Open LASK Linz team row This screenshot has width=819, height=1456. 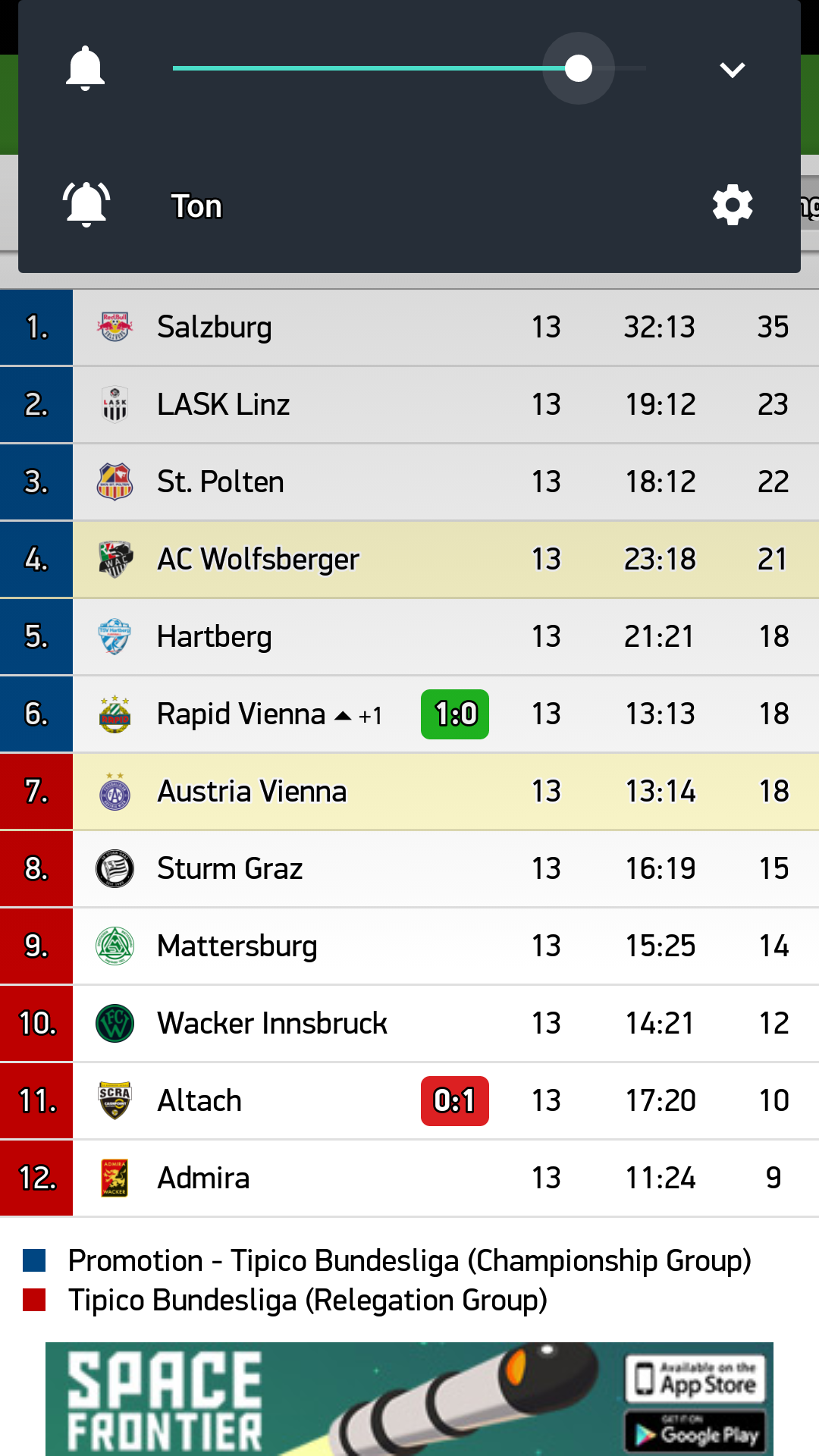click(x=409, y=405)
